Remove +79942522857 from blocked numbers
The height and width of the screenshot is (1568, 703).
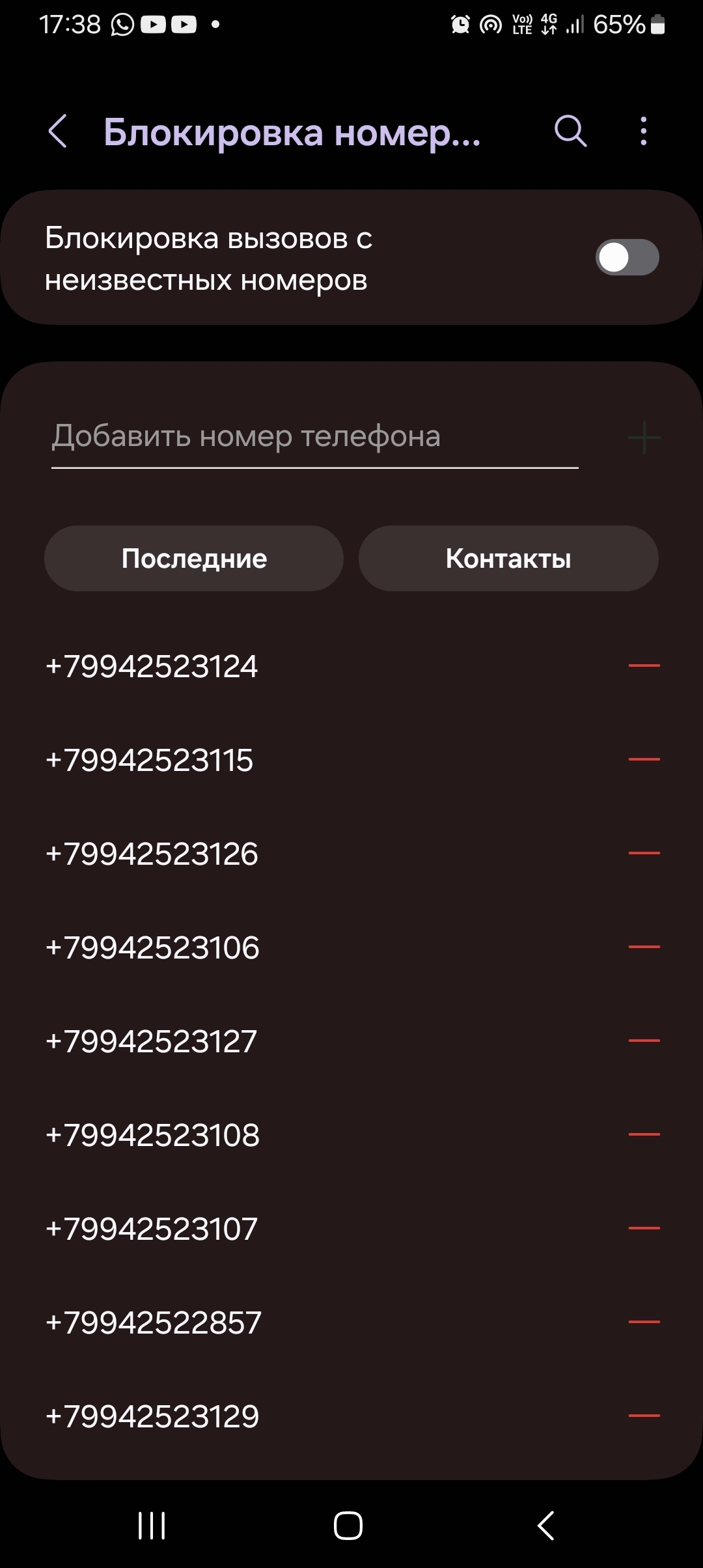tap(644, 1322)
